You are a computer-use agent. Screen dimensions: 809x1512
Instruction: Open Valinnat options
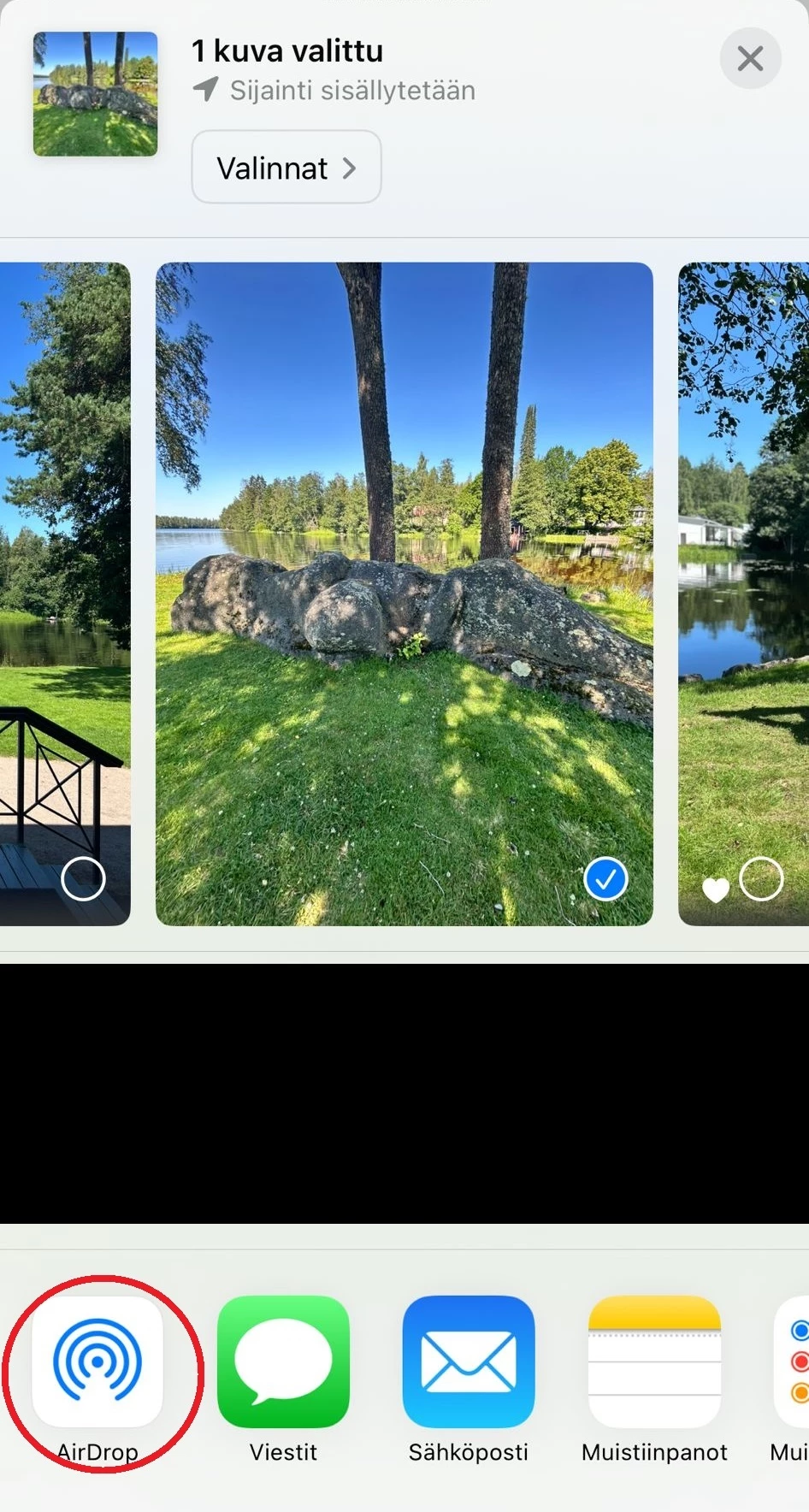coord(286,168)
